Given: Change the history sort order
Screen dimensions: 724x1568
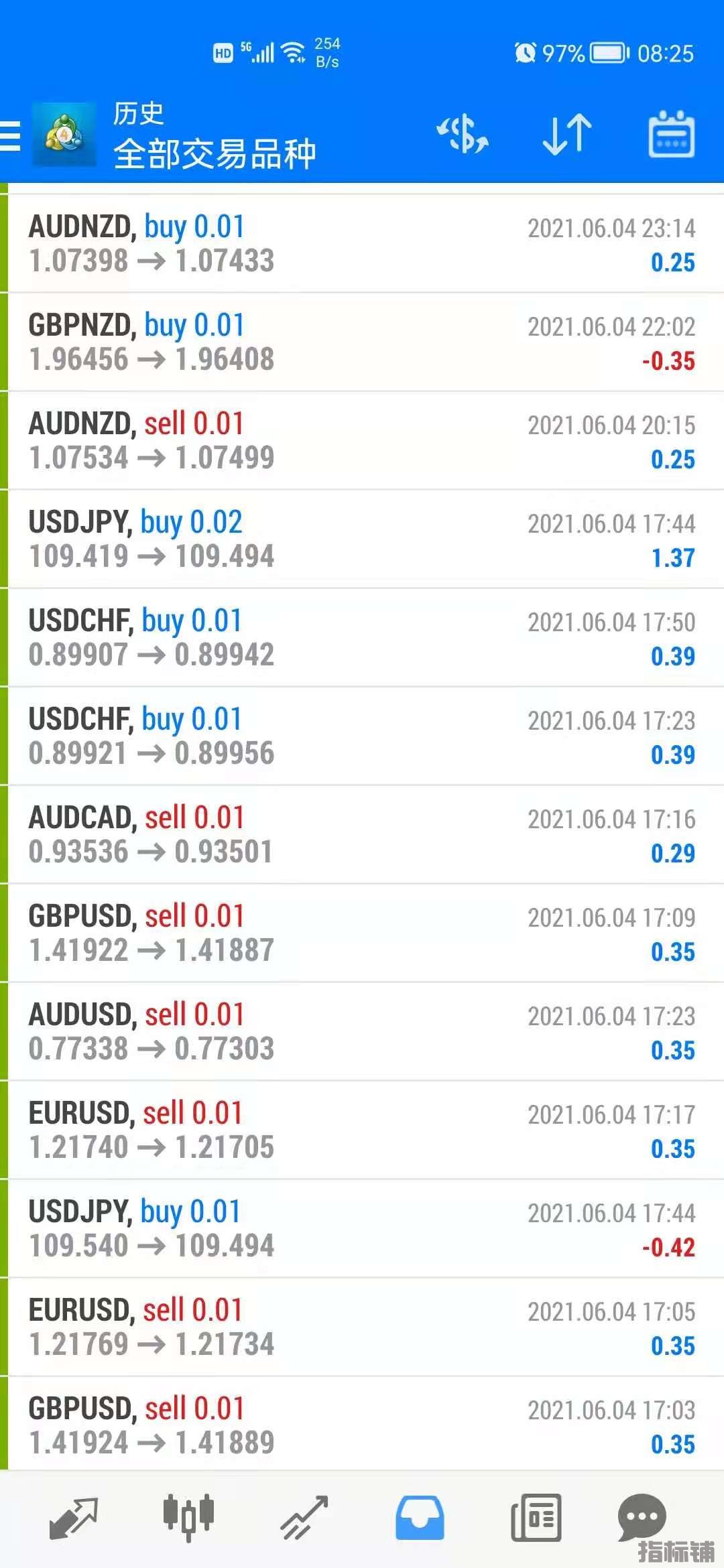Looking at the screenshot, I should (567, 134).
